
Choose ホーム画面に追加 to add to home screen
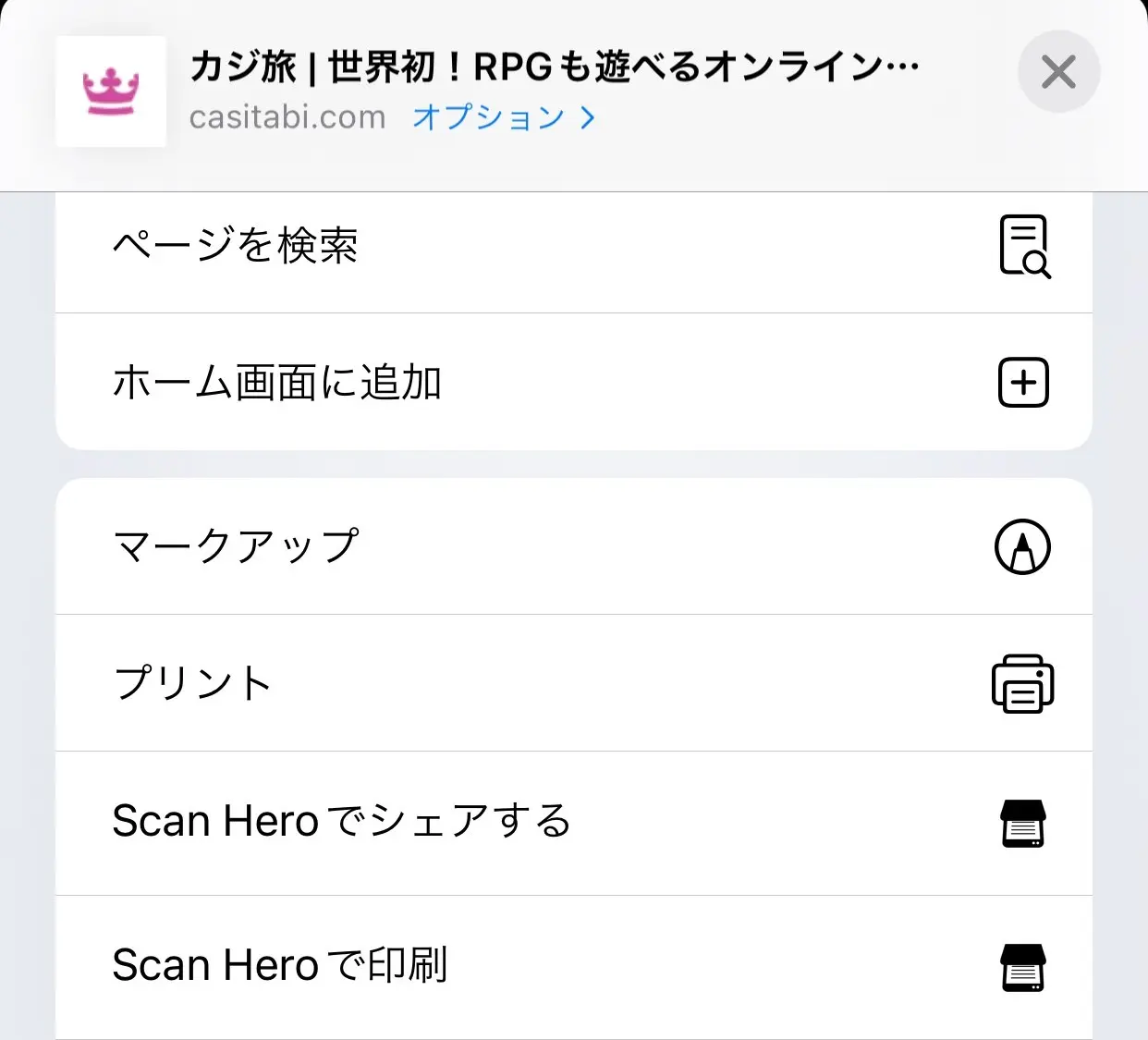[573, 382]
